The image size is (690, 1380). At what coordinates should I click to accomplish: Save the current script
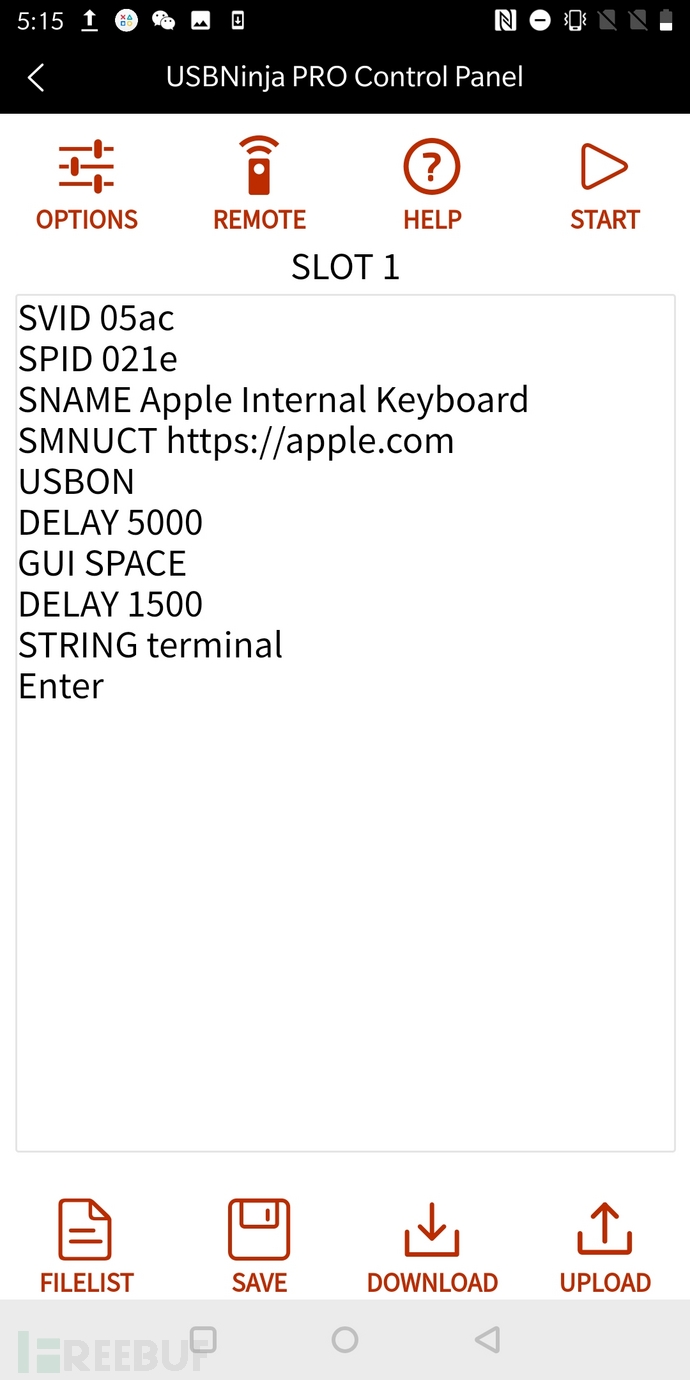(259, 1247)
